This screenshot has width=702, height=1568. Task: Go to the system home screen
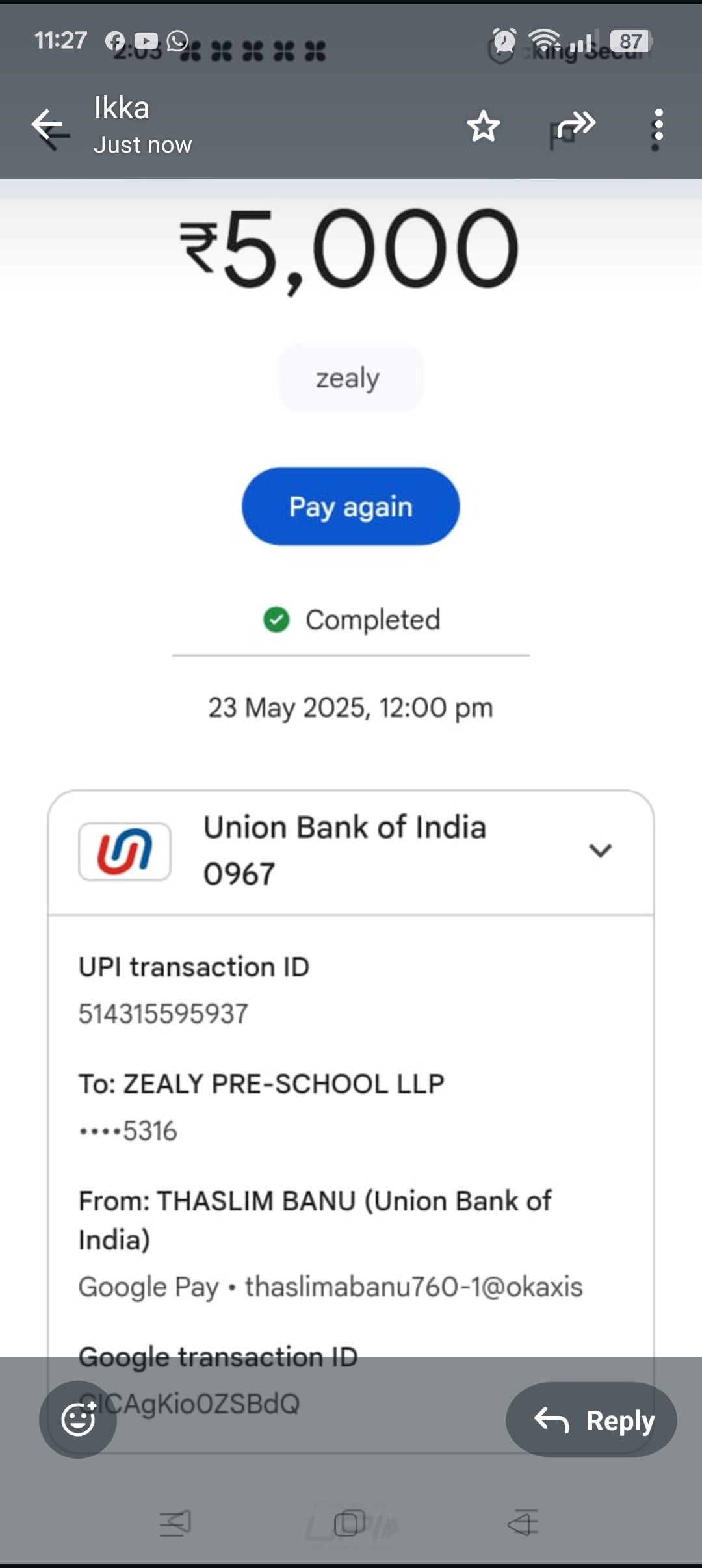pos(350,1523)
